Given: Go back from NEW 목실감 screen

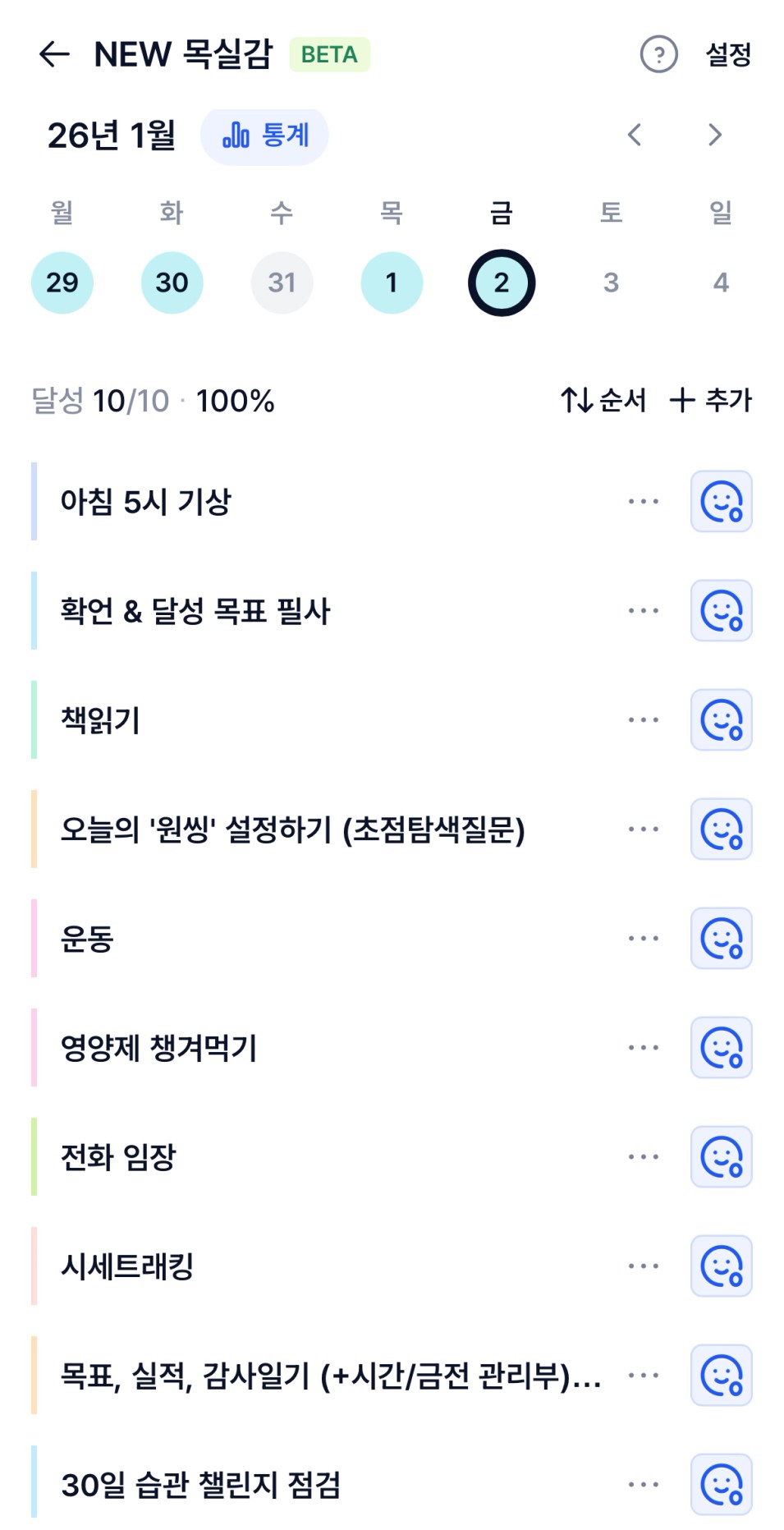Looking at the screenshot, I should [54, 54].
